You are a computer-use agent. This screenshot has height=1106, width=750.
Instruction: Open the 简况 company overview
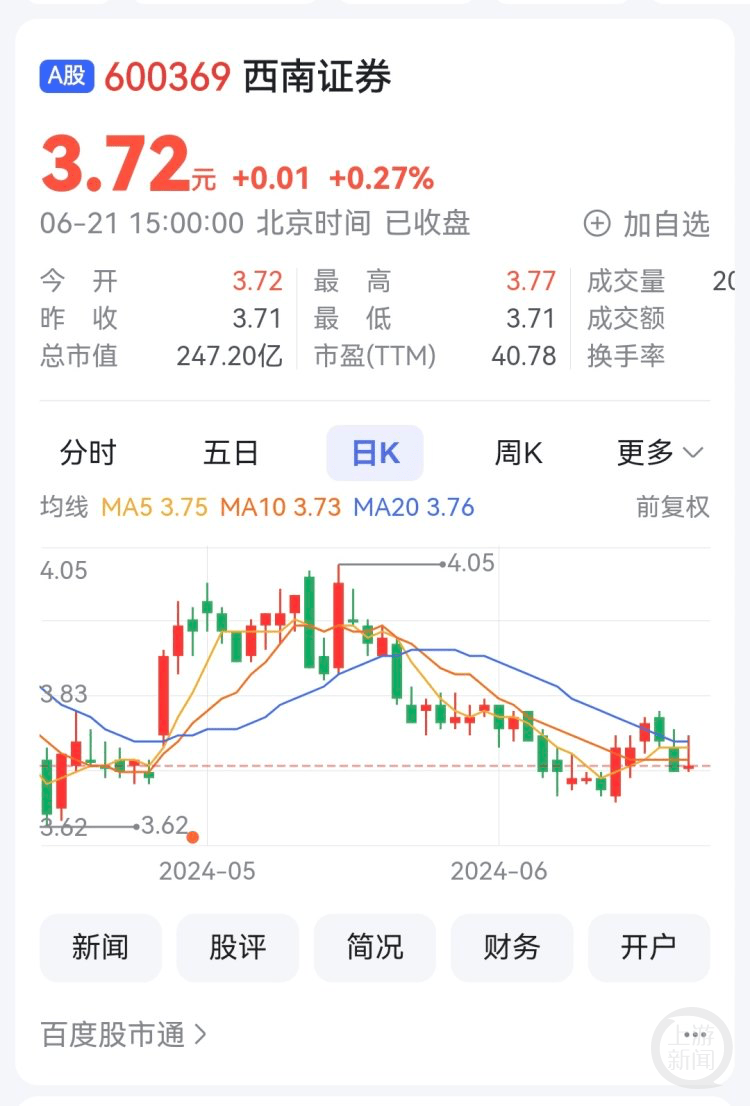(x=375, y=948)
